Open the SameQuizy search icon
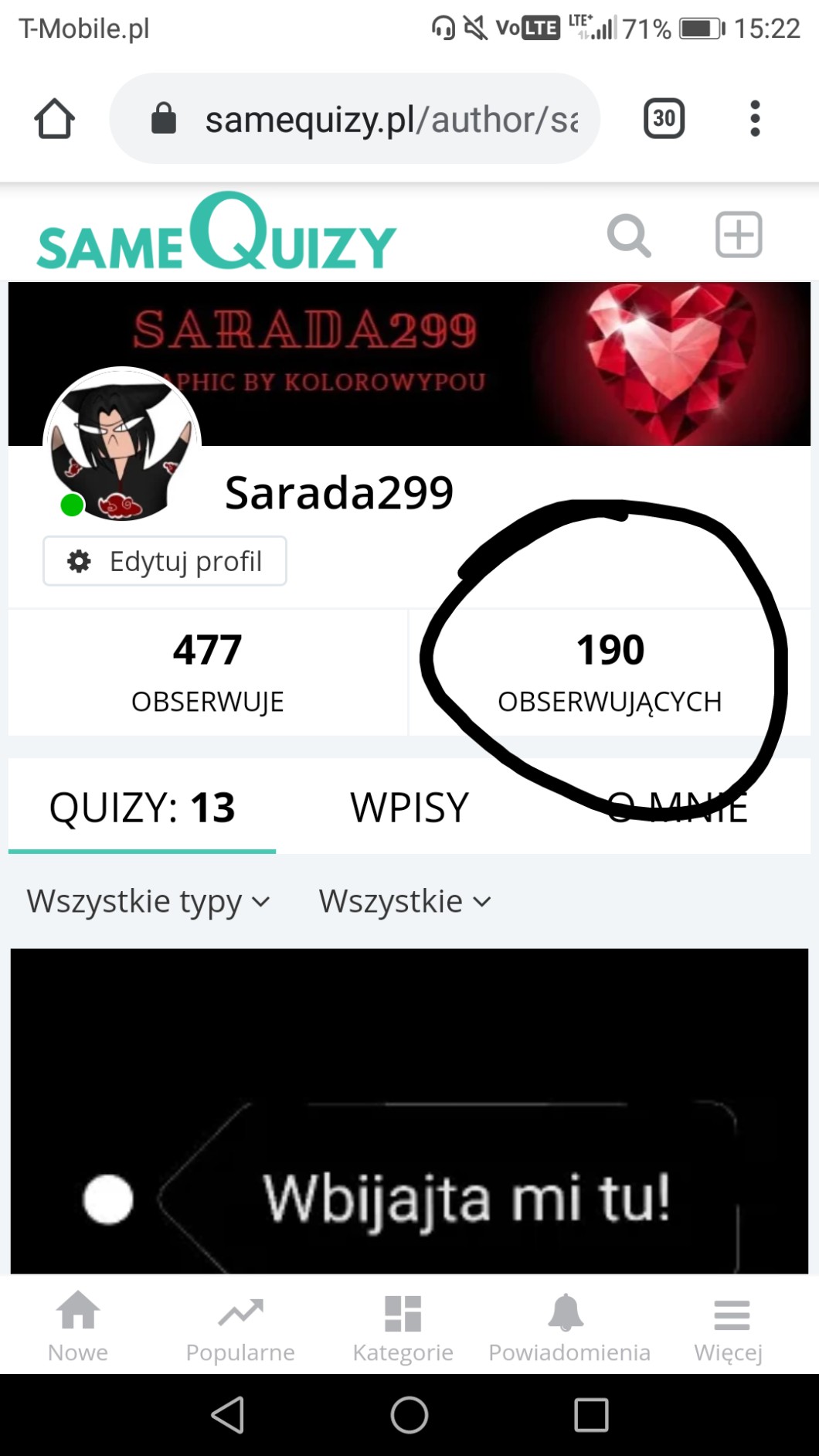The image size is (819, 1456). point(628,235)
